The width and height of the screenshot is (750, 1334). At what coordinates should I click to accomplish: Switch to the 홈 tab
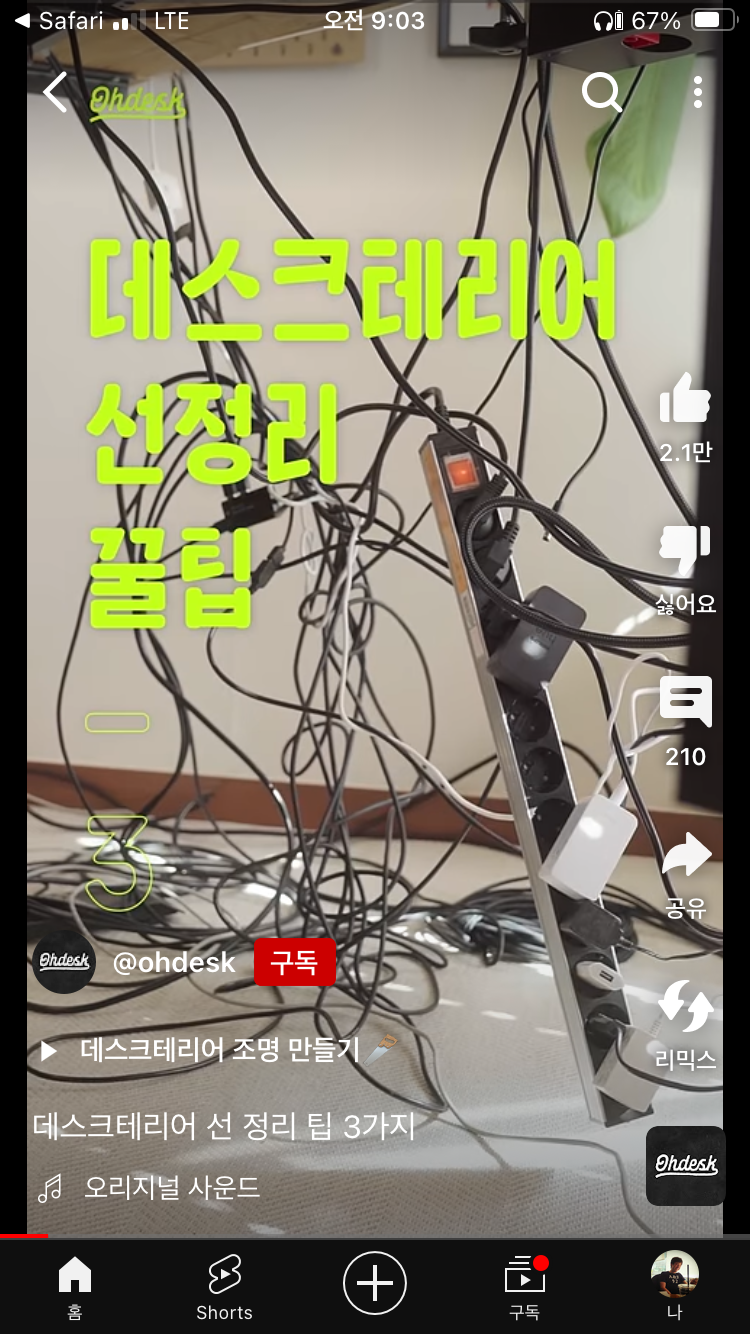coord(75,1288)
